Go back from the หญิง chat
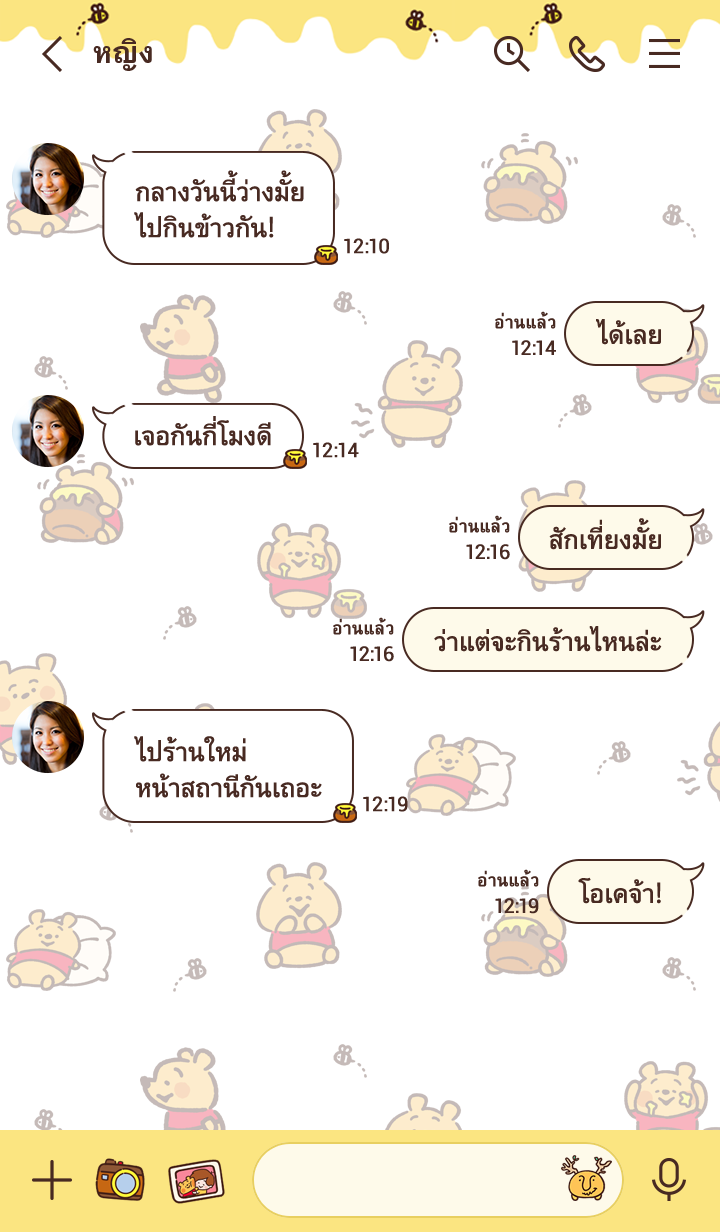Viewport: 720px width, 1232px height. [52, 54]
